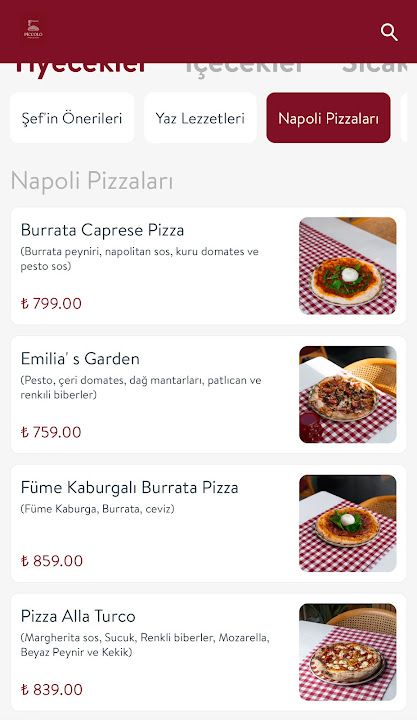
Task: Open Pizza Alla Turco card
Action: pos(208,652)
